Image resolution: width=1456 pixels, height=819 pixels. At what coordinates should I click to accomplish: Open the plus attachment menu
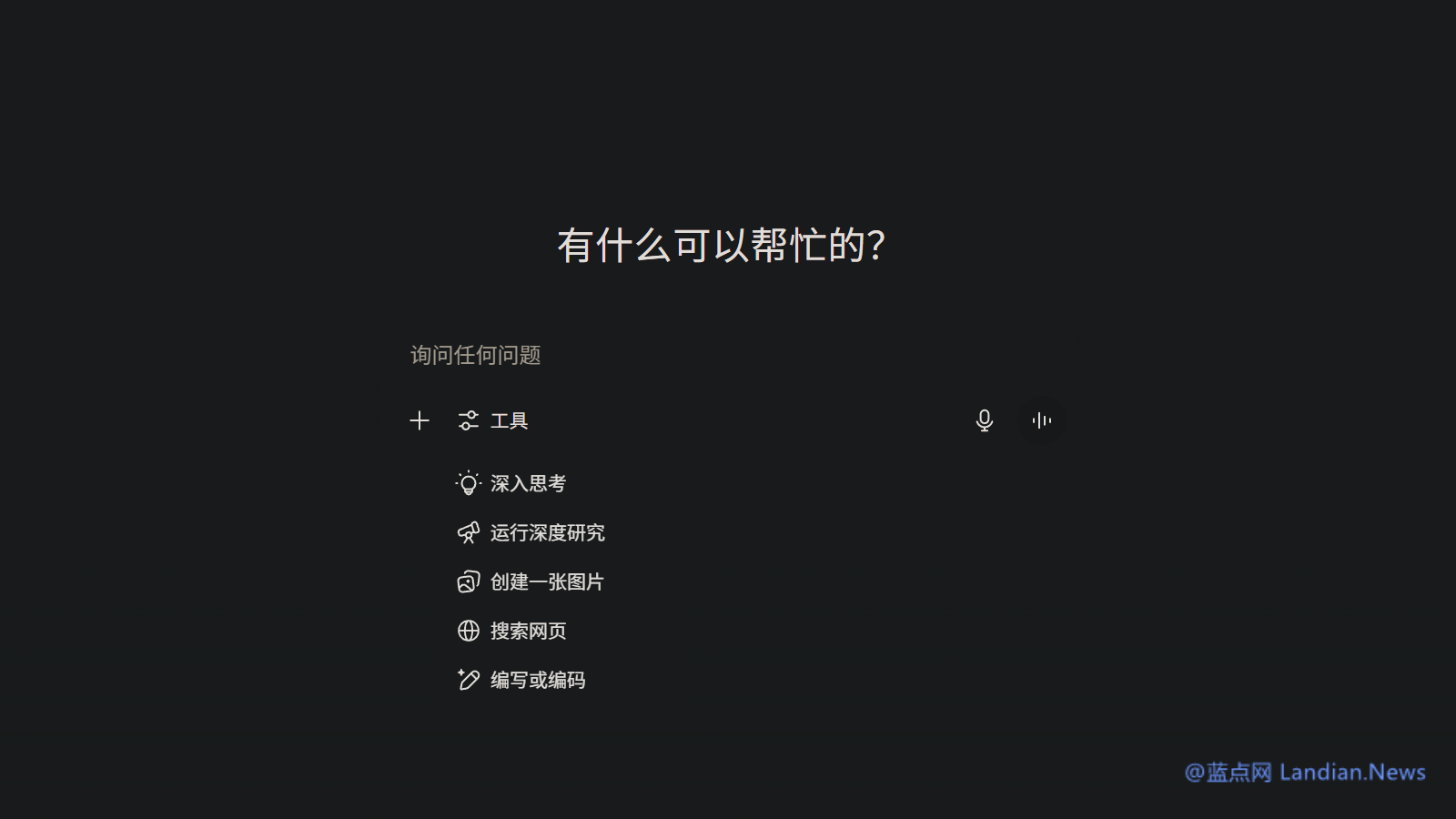(x=420, y=420)
